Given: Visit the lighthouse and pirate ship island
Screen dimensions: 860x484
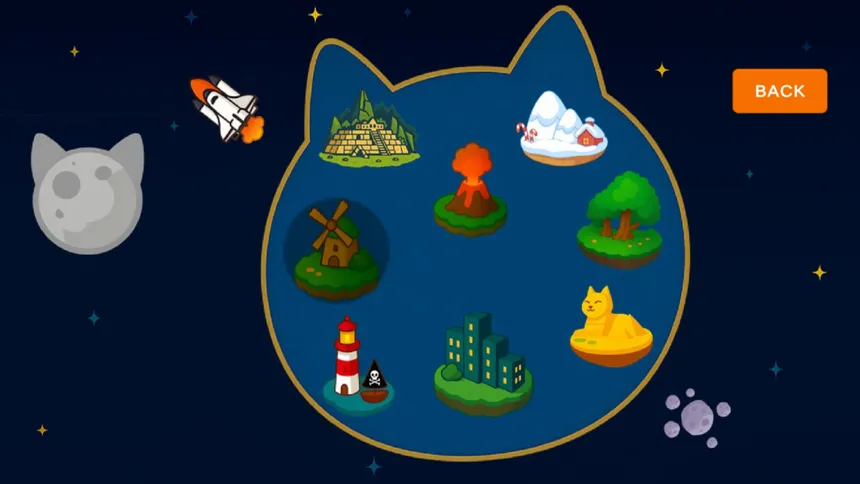Looking at the screenshot, I should [357, 365].
